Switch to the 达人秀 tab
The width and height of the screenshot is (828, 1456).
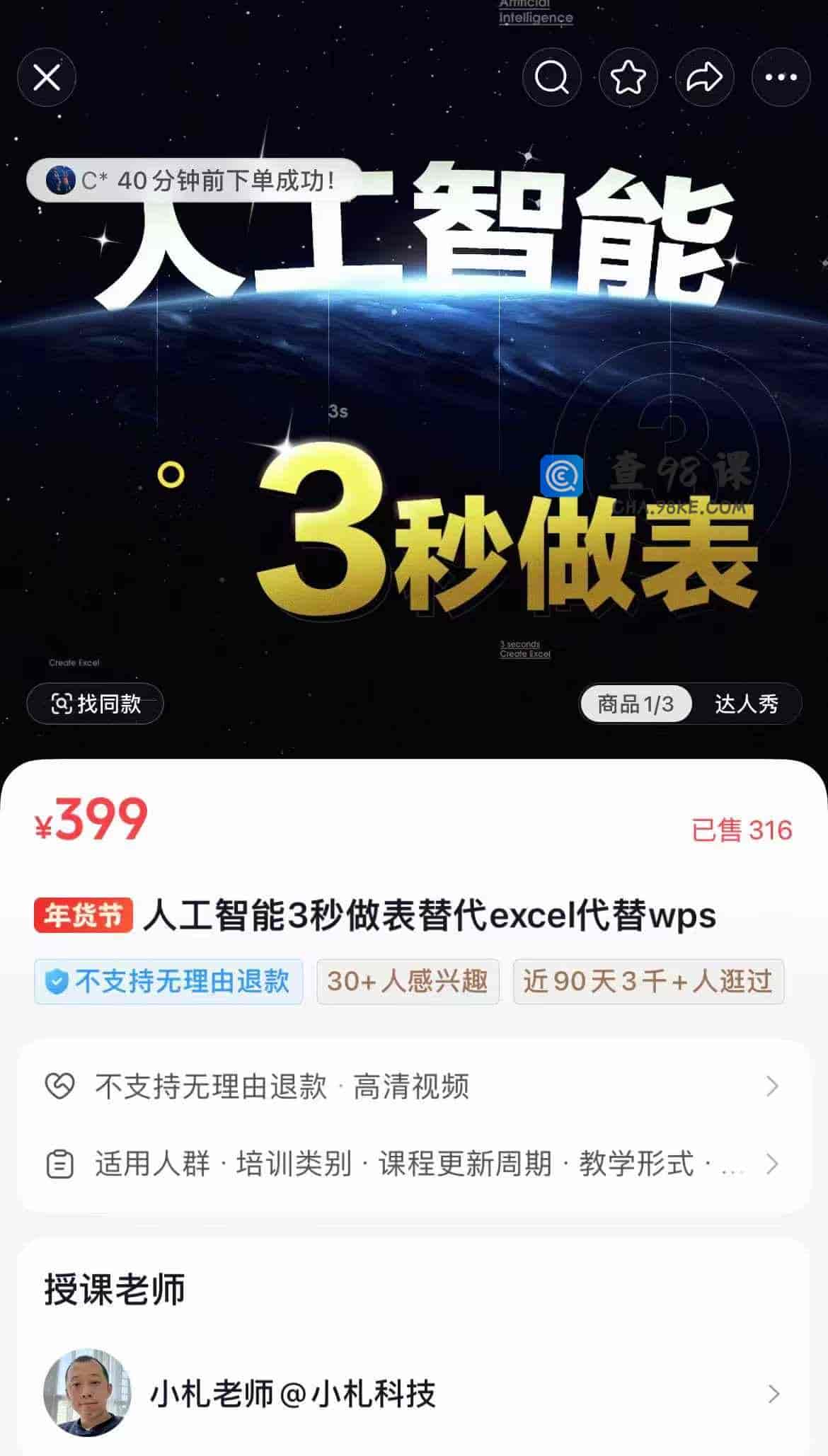[747, 704]
